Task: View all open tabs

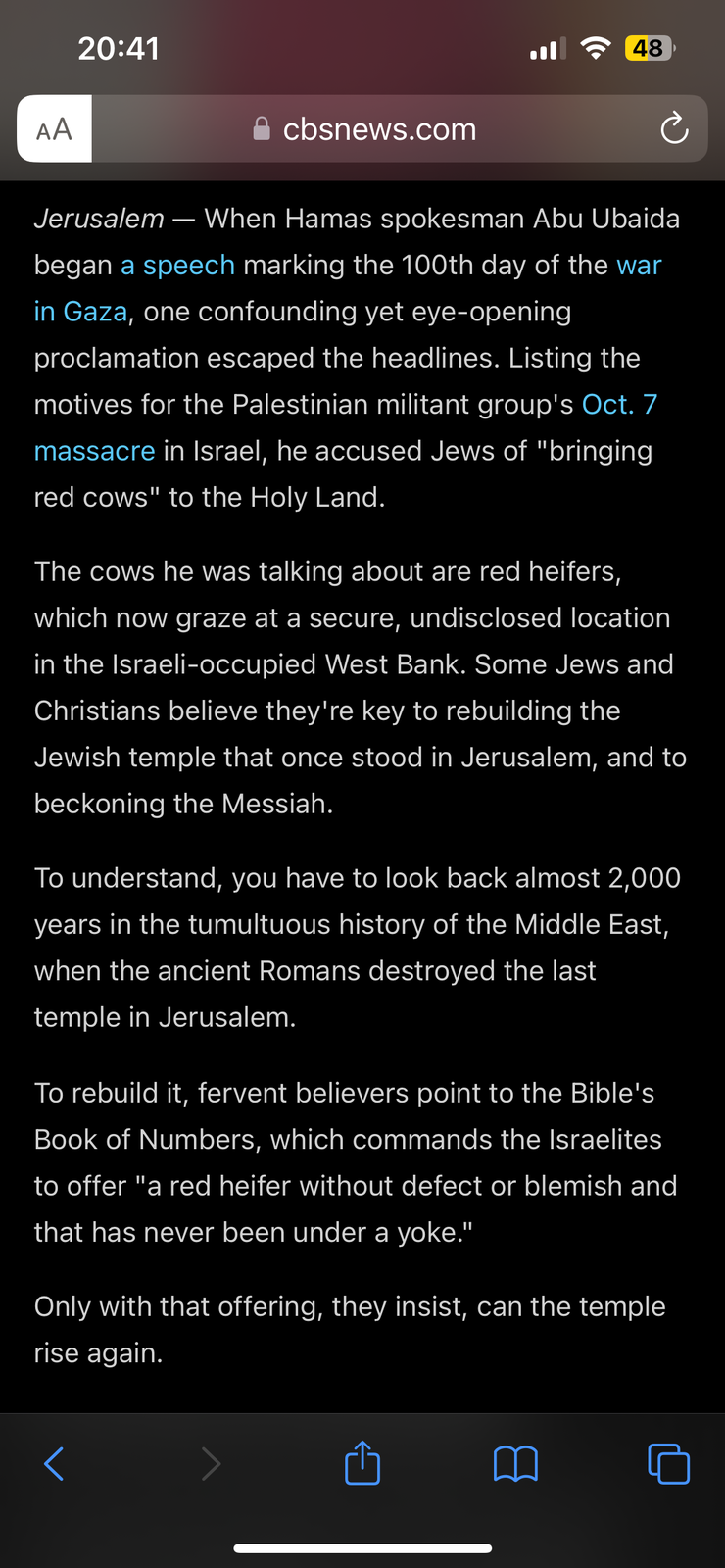Action: 669,1464
